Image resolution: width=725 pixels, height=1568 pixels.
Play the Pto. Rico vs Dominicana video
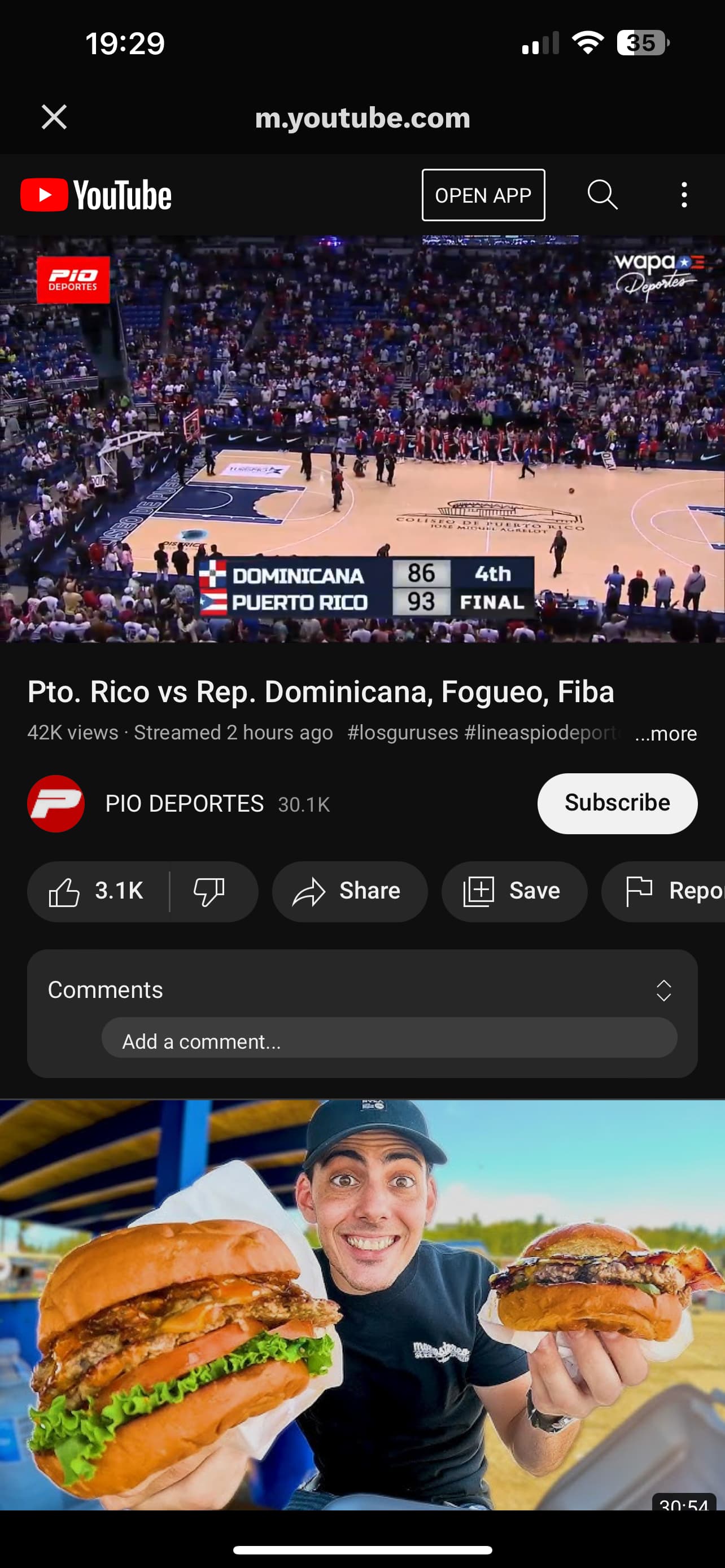pos(362,438)
